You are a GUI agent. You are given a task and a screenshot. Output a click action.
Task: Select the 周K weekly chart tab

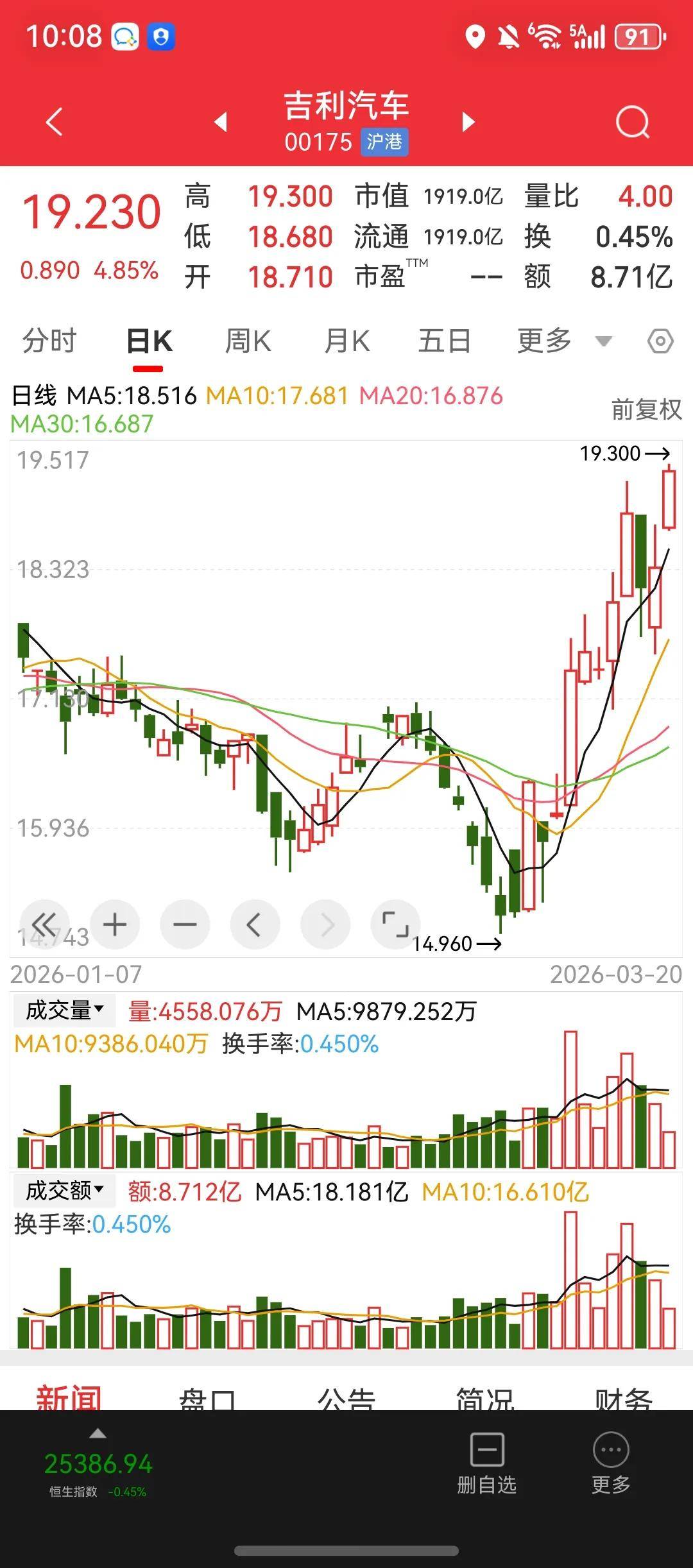248,341
